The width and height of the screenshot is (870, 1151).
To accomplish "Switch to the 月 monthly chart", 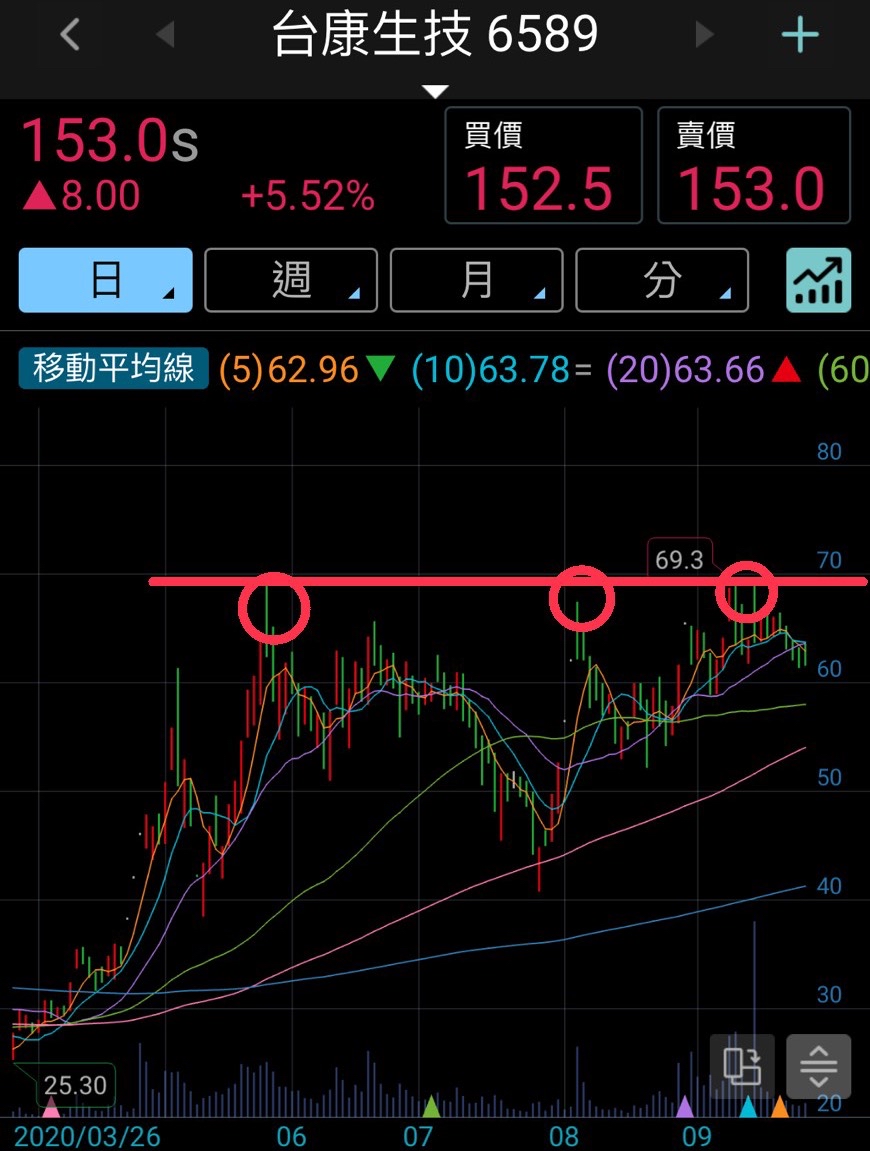I will [x=476, y=280].
